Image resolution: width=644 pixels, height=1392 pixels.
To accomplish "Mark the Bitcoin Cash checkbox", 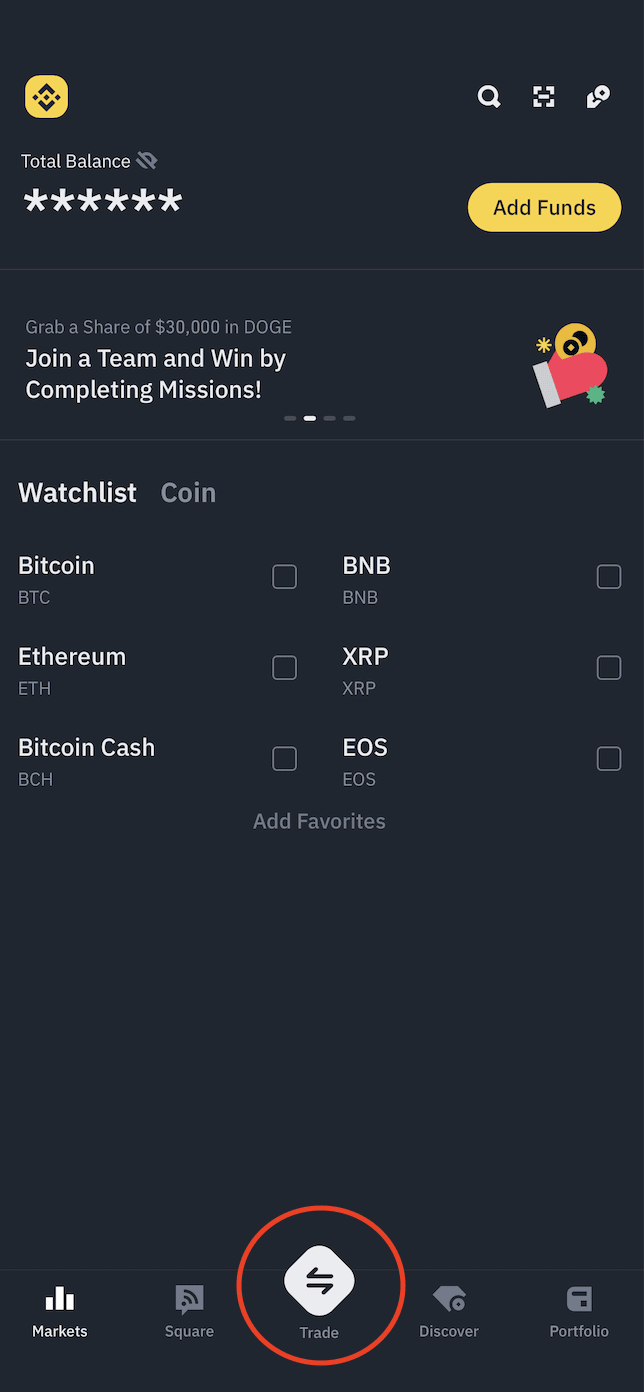I will 284,759.
